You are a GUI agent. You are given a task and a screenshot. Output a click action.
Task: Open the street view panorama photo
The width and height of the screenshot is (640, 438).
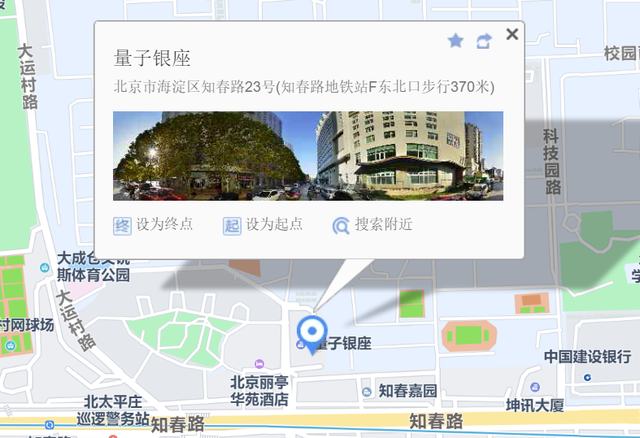(308, 155)
